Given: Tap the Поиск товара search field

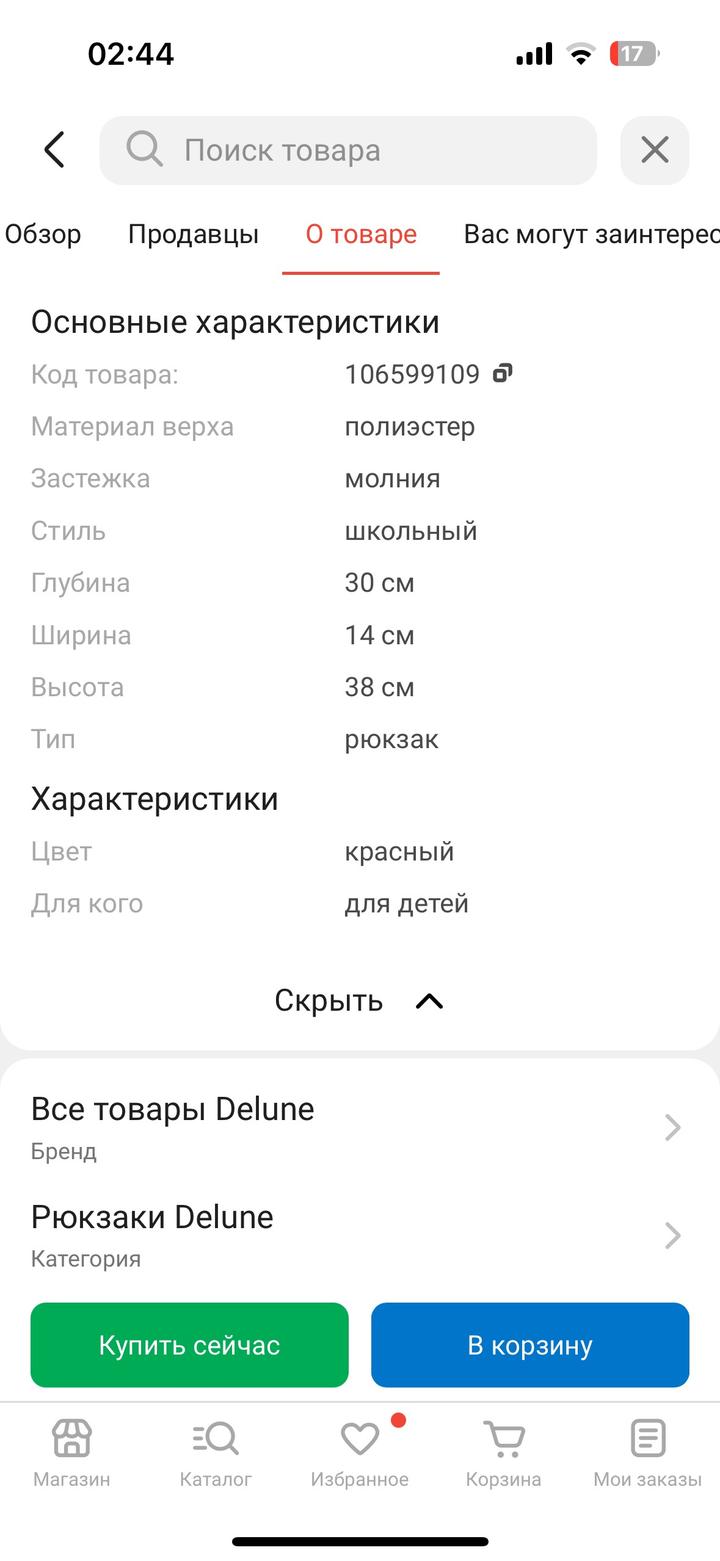Looking at the screenshot, I should pyautogui.click(x=348, y=150).
